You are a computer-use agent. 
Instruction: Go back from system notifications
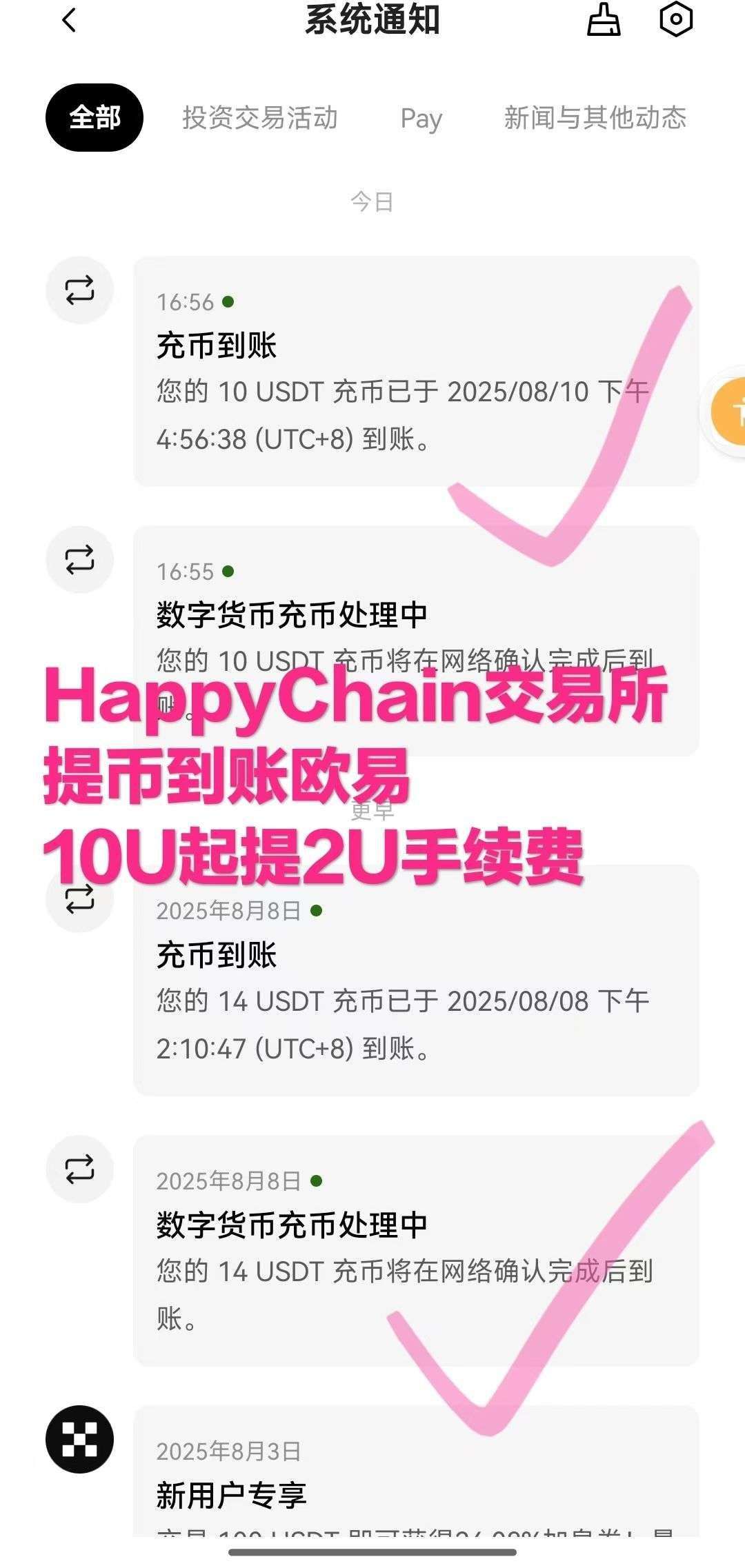coord(69,21)
